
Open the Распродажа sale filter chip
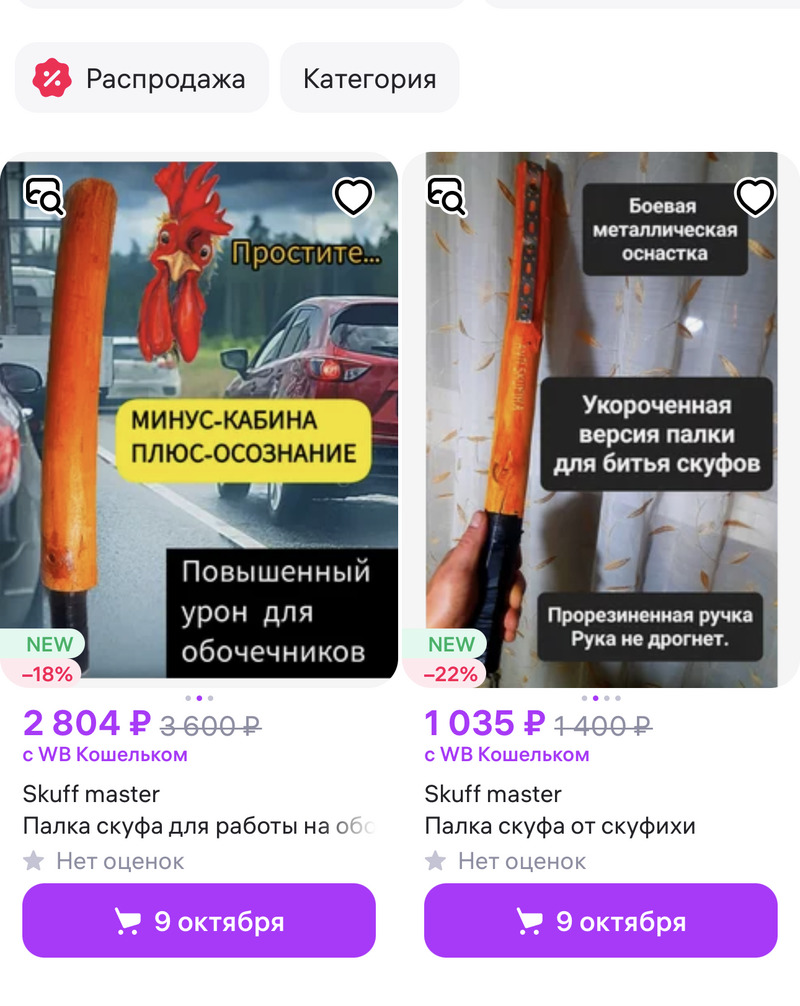point(142,78)
